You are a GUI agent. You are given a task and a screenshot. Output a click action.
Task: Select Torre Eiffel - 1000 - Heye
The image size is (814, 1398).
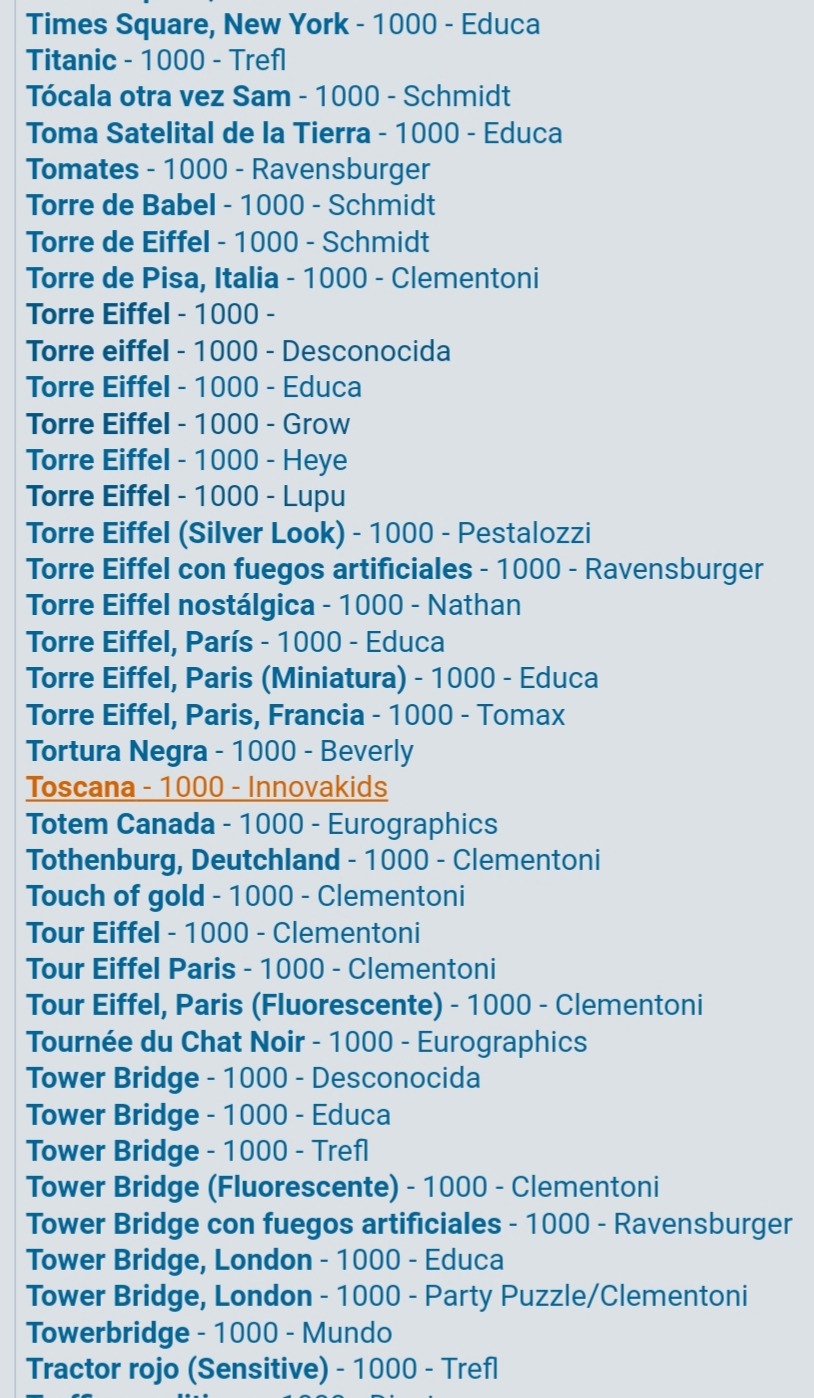(x=187, y=460)
